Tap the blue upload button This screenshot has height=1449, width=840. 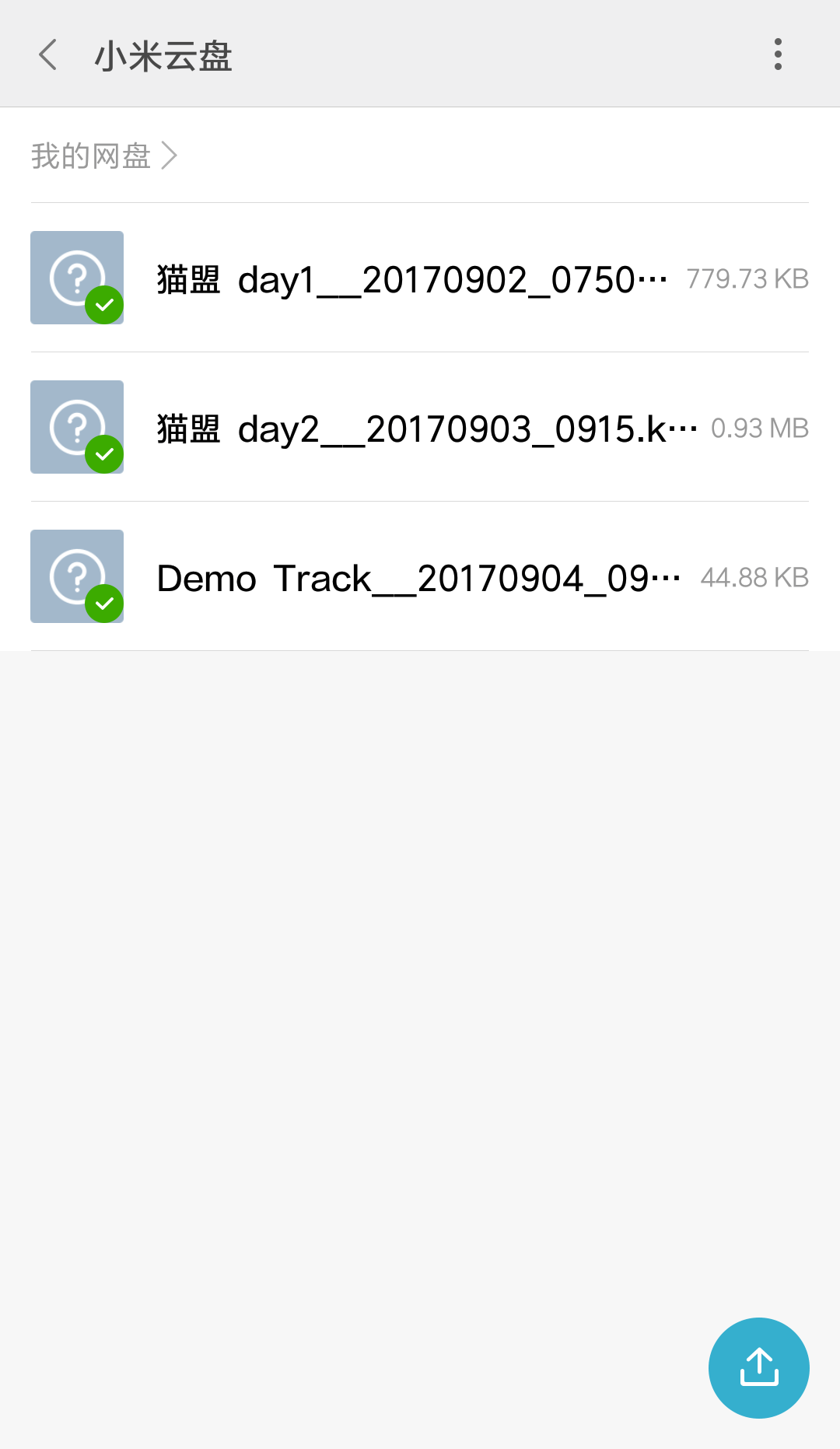(x=758, y=1367)
